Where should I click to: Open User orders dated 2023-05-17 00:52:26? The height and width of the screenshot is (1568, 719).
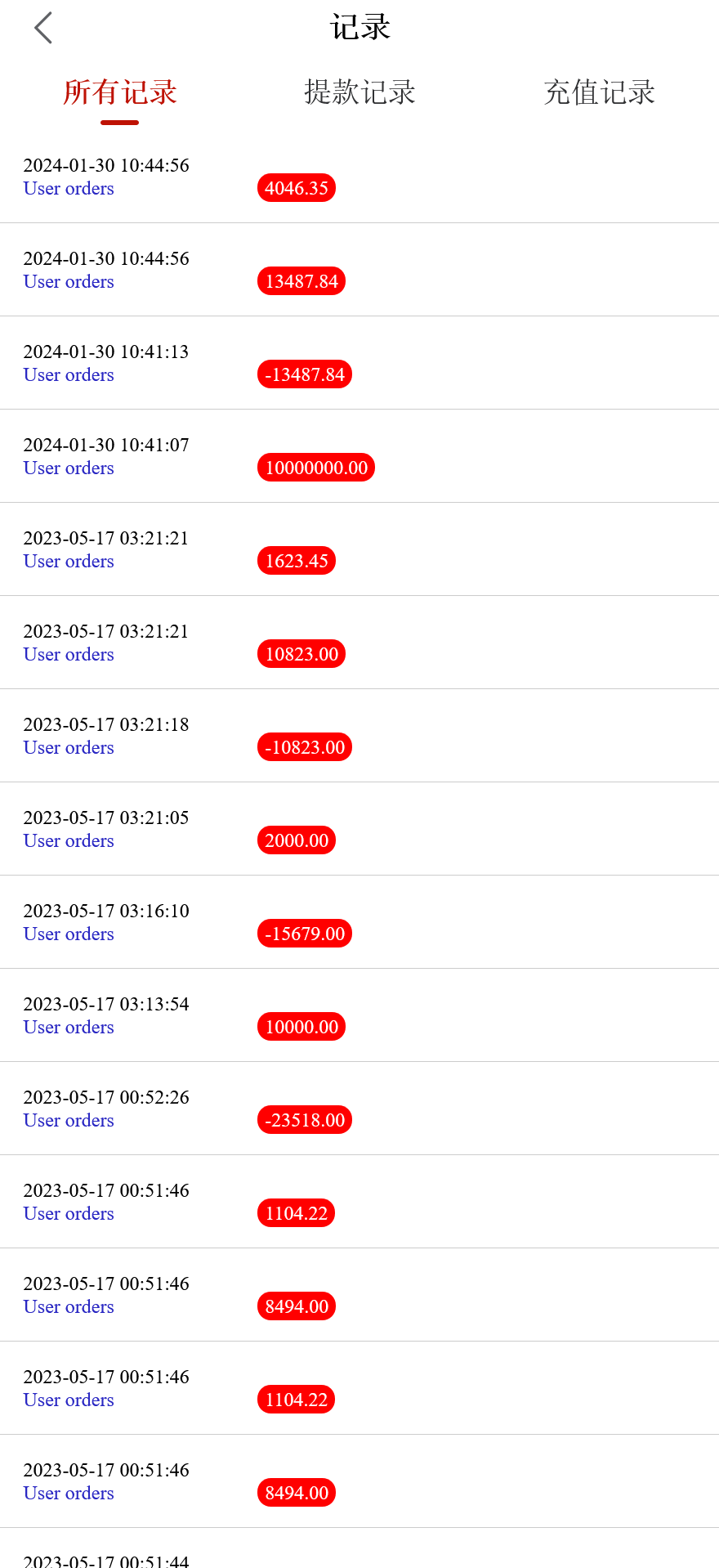coord(69,1120)
